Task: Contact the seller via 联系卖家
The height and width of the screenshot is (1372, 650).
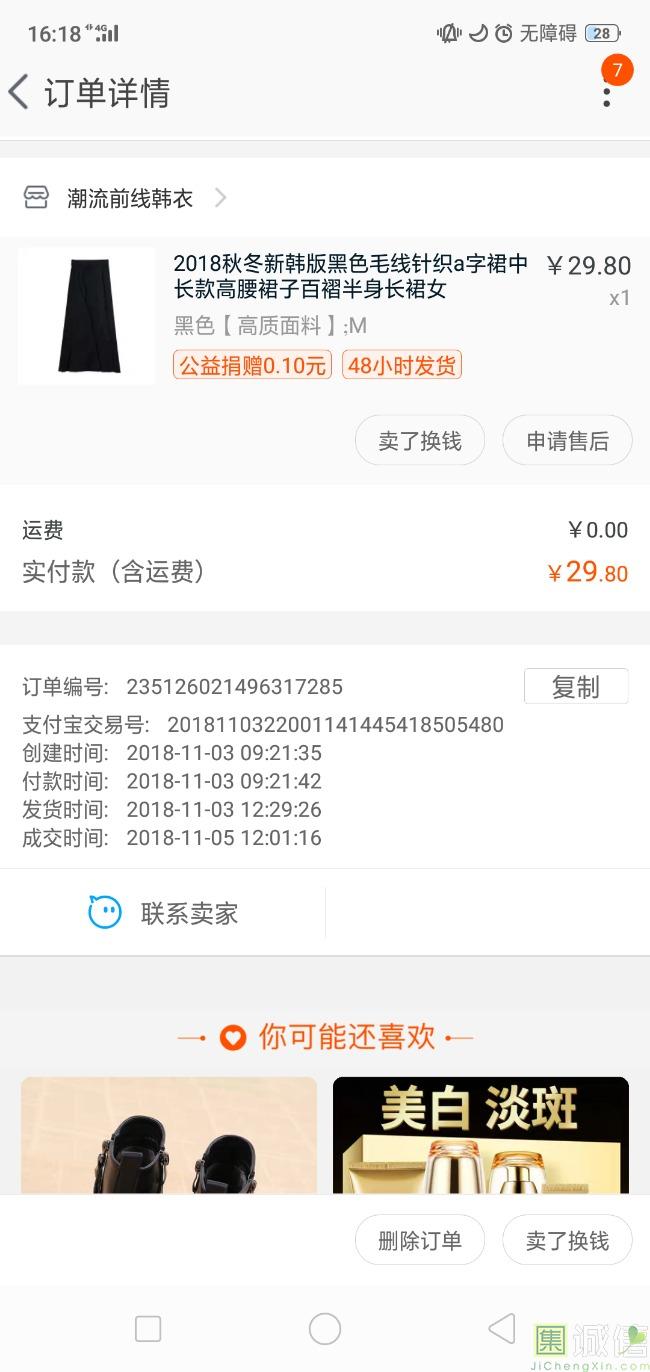Action: click(163, 913)
